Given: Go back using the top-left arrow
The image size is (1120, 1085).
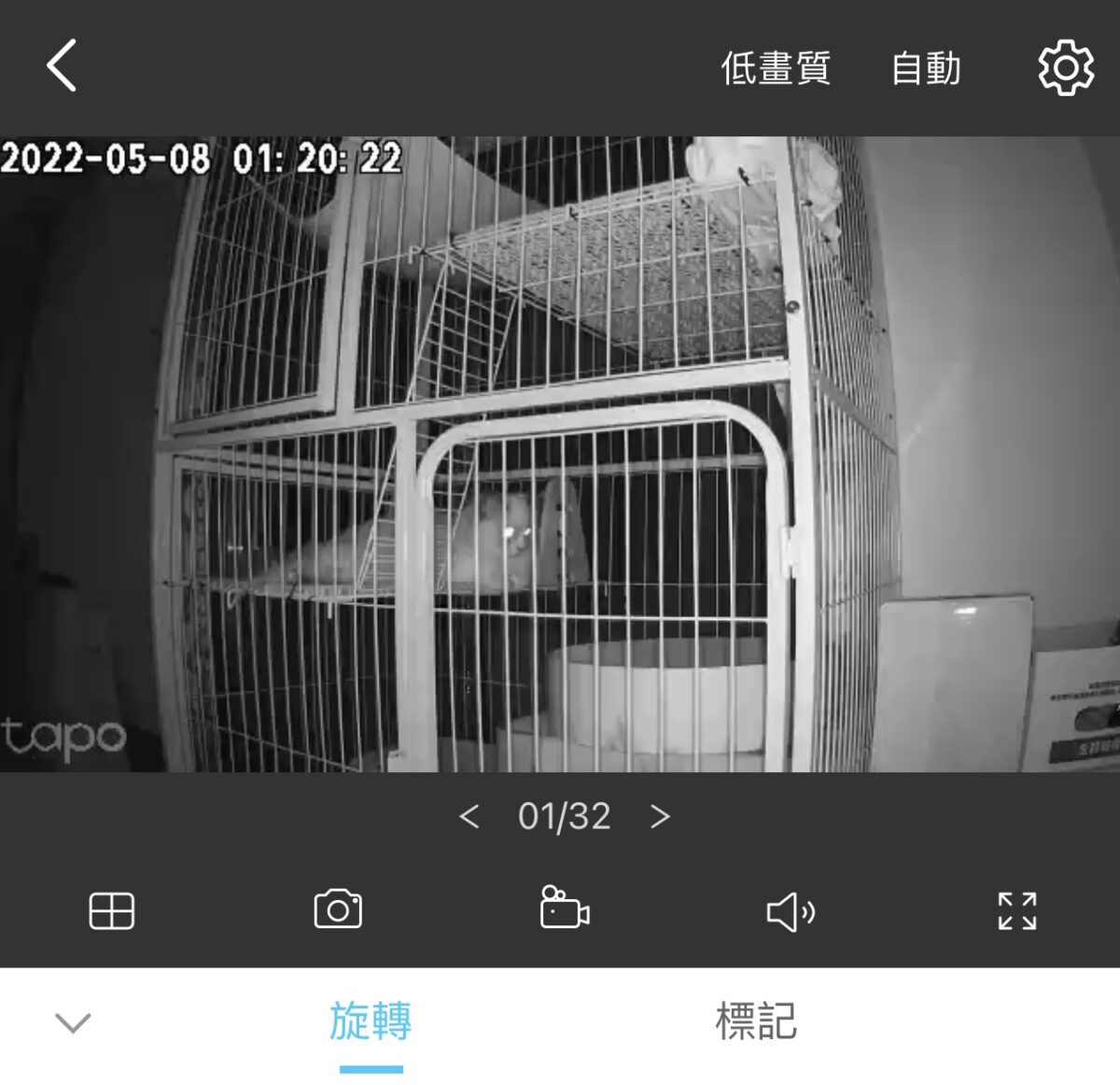Looking at the screenshot, I should 62,66.
